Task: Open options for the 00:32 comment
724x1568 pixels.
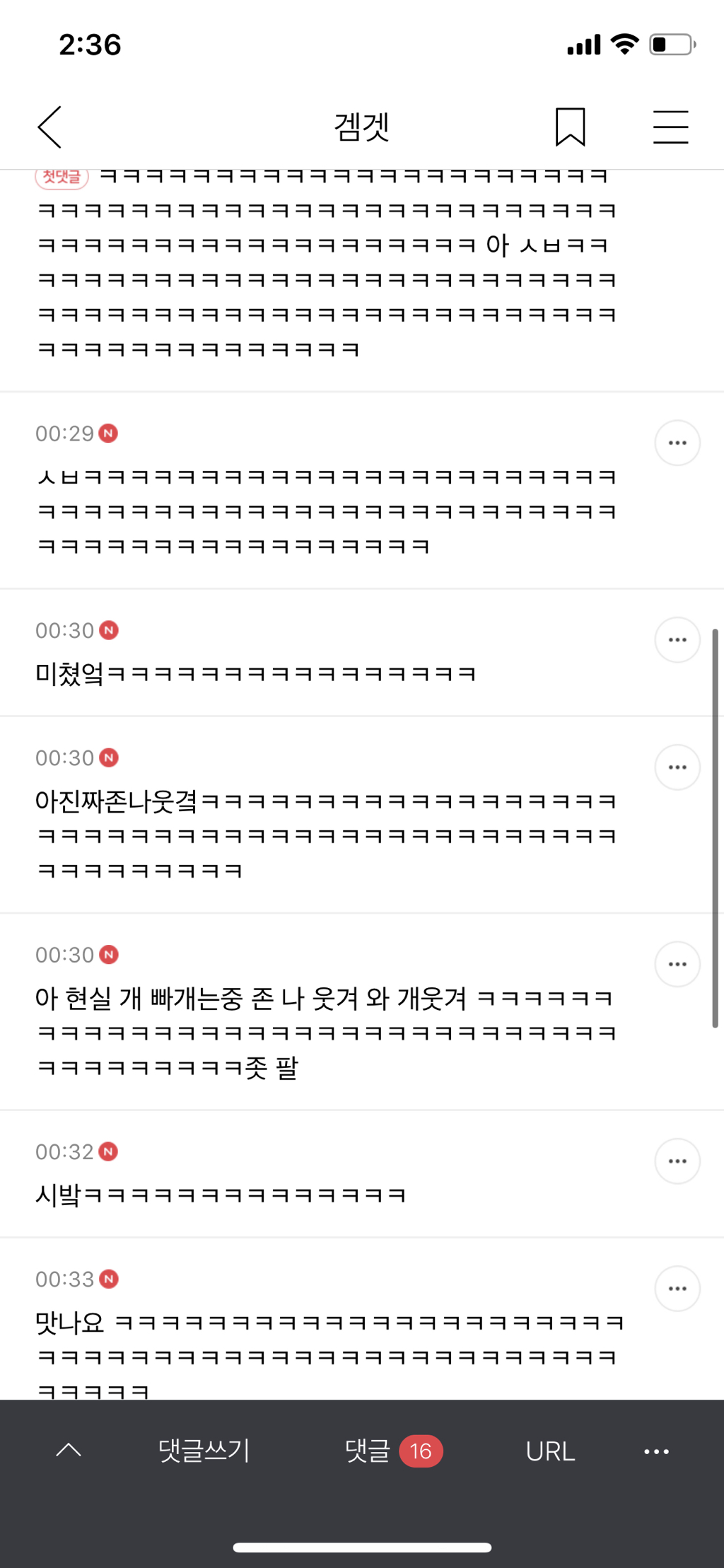Action: tap(677, 1161)
